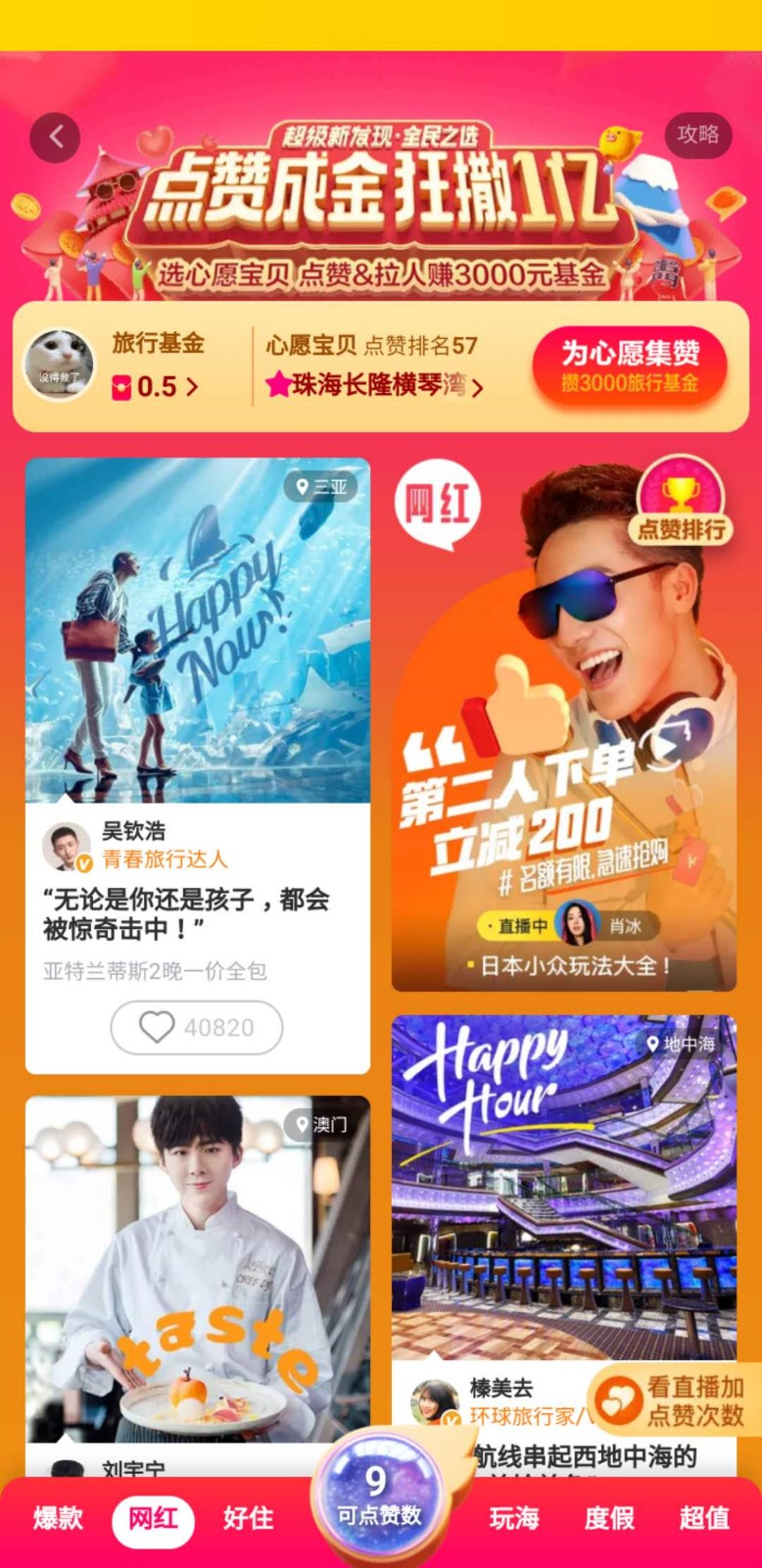Go back using the top-left arrow
The height and width of the screenshot is (1568, 762).
(x=55, y=137)
